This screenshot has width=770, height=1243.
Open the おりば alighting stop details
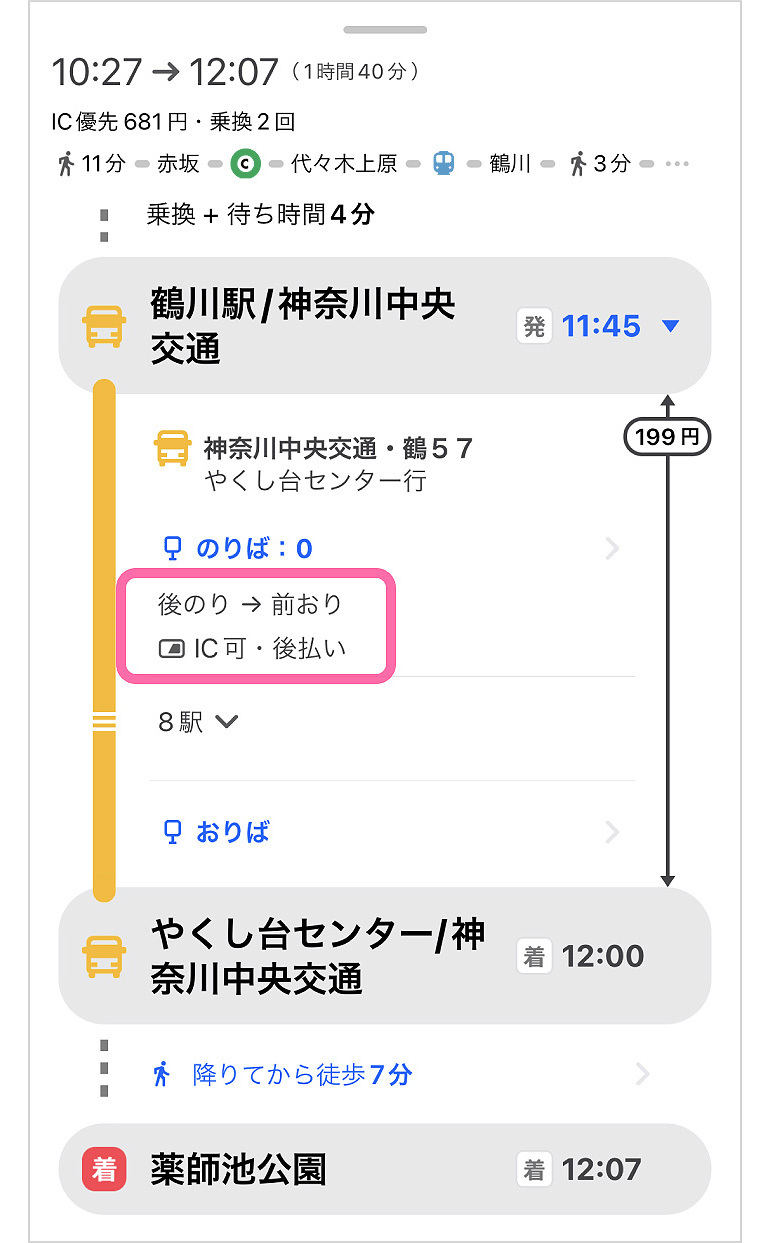click(x=392, y=832)
